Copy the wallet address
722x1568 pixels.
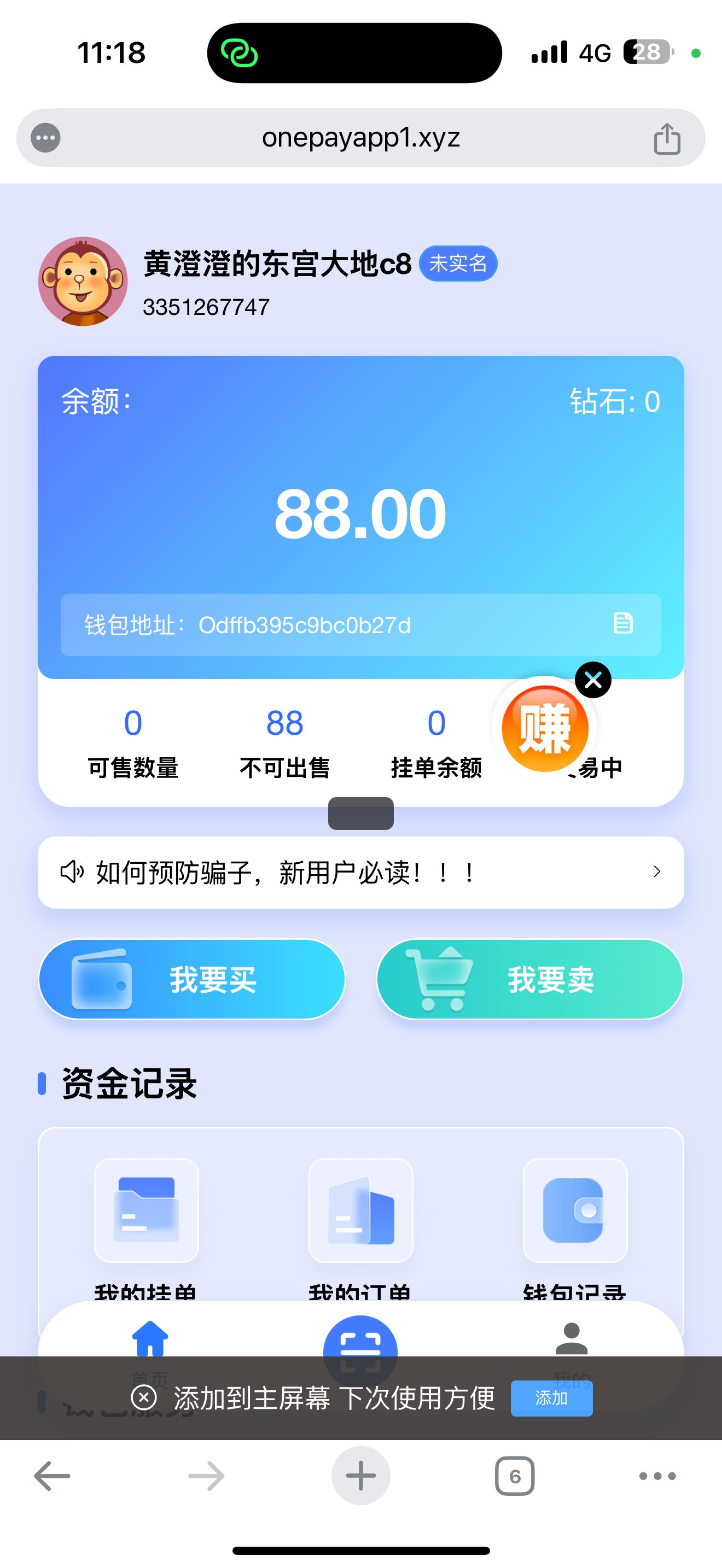[x=623, y=624]
